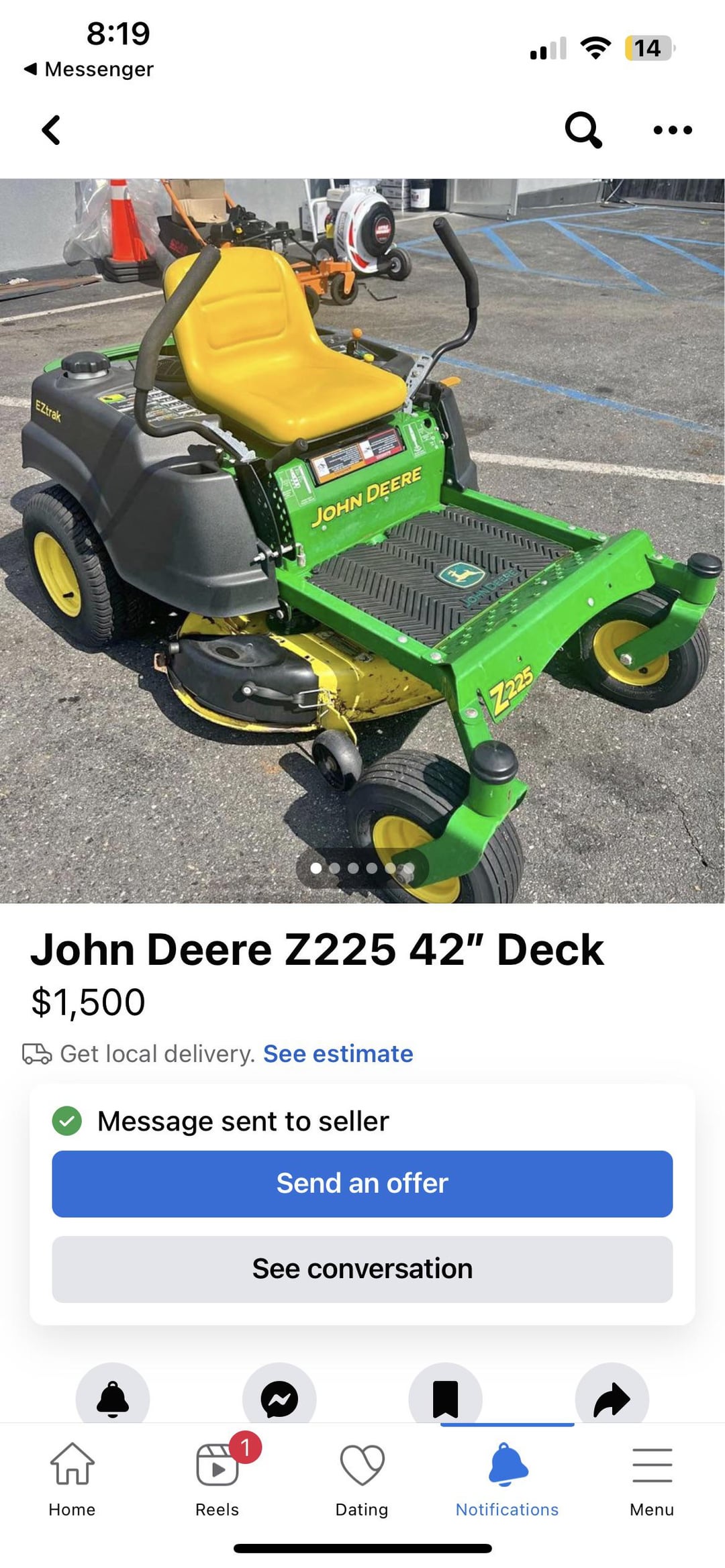Tap See estimate for local delivery

point(338,1053)
